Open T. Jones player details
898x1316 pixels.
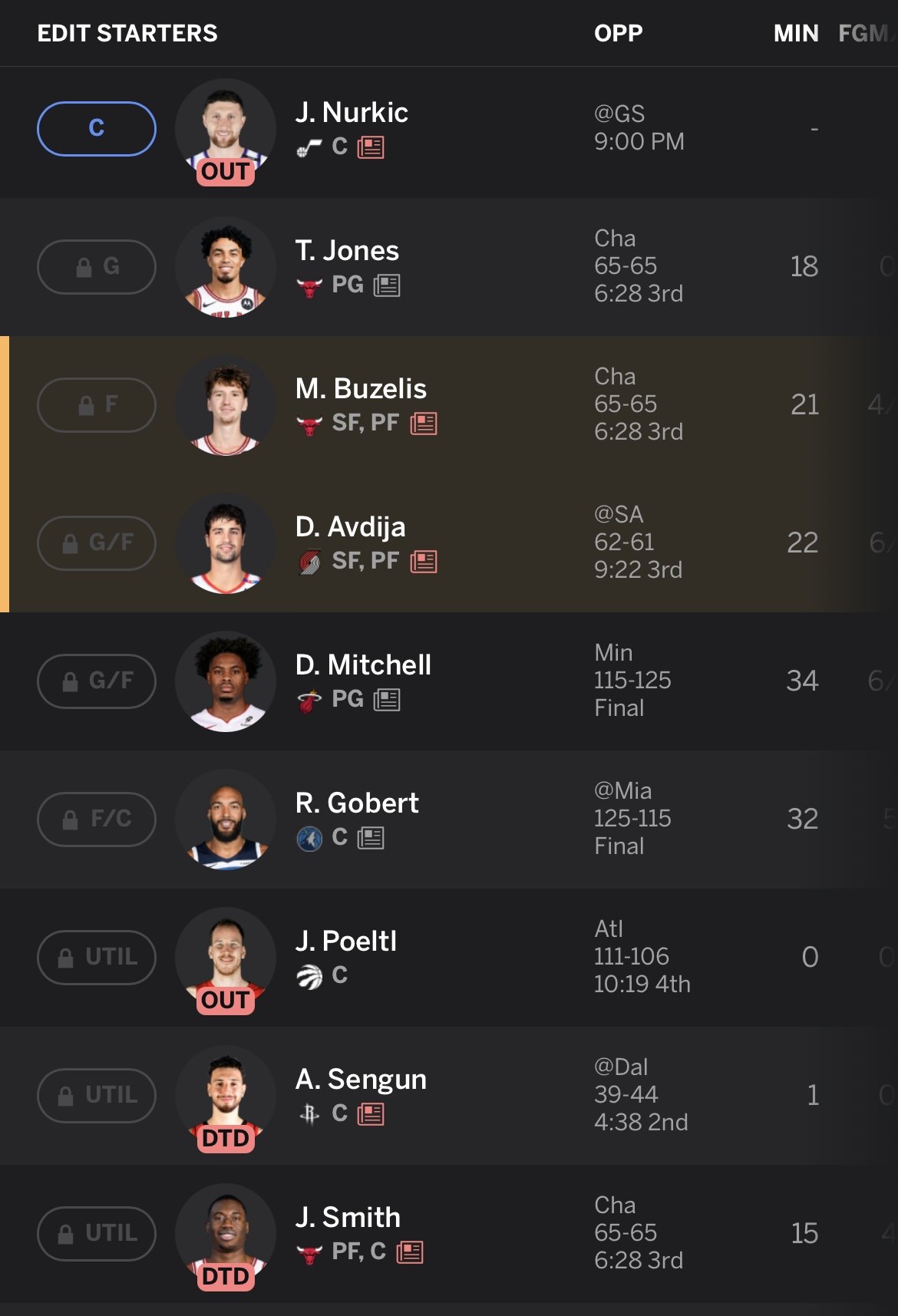(347, 251)
